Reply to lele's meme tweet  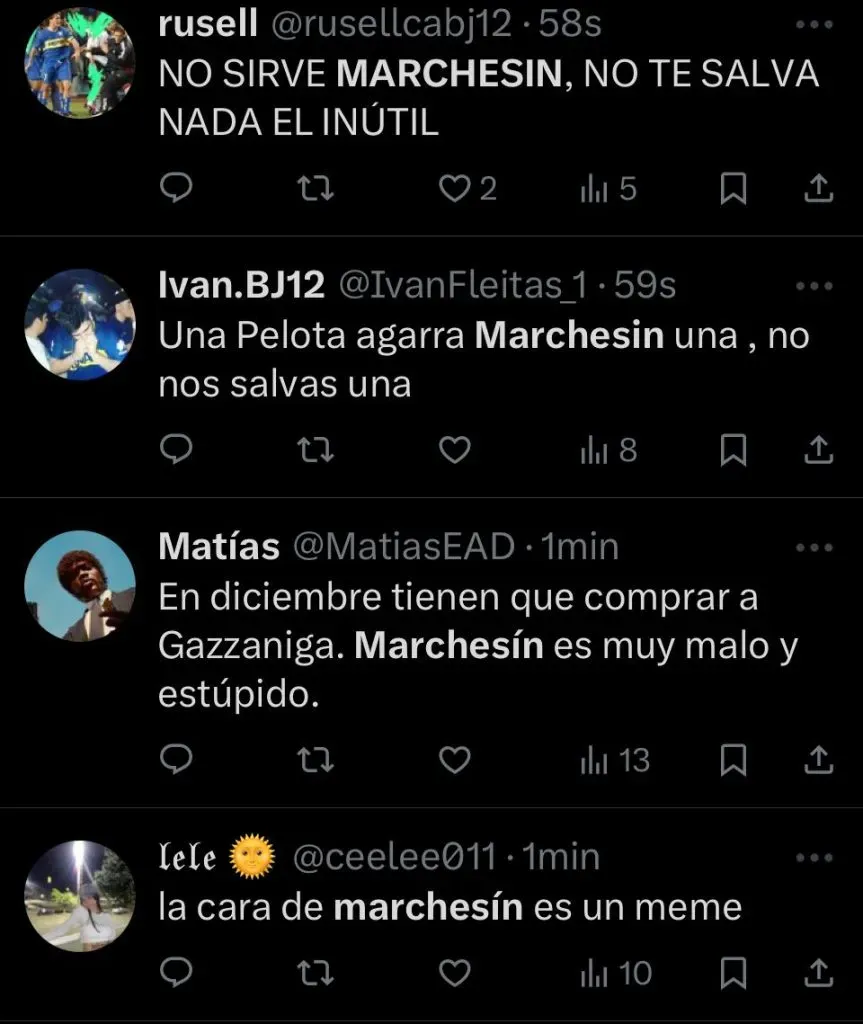(176, 972)
